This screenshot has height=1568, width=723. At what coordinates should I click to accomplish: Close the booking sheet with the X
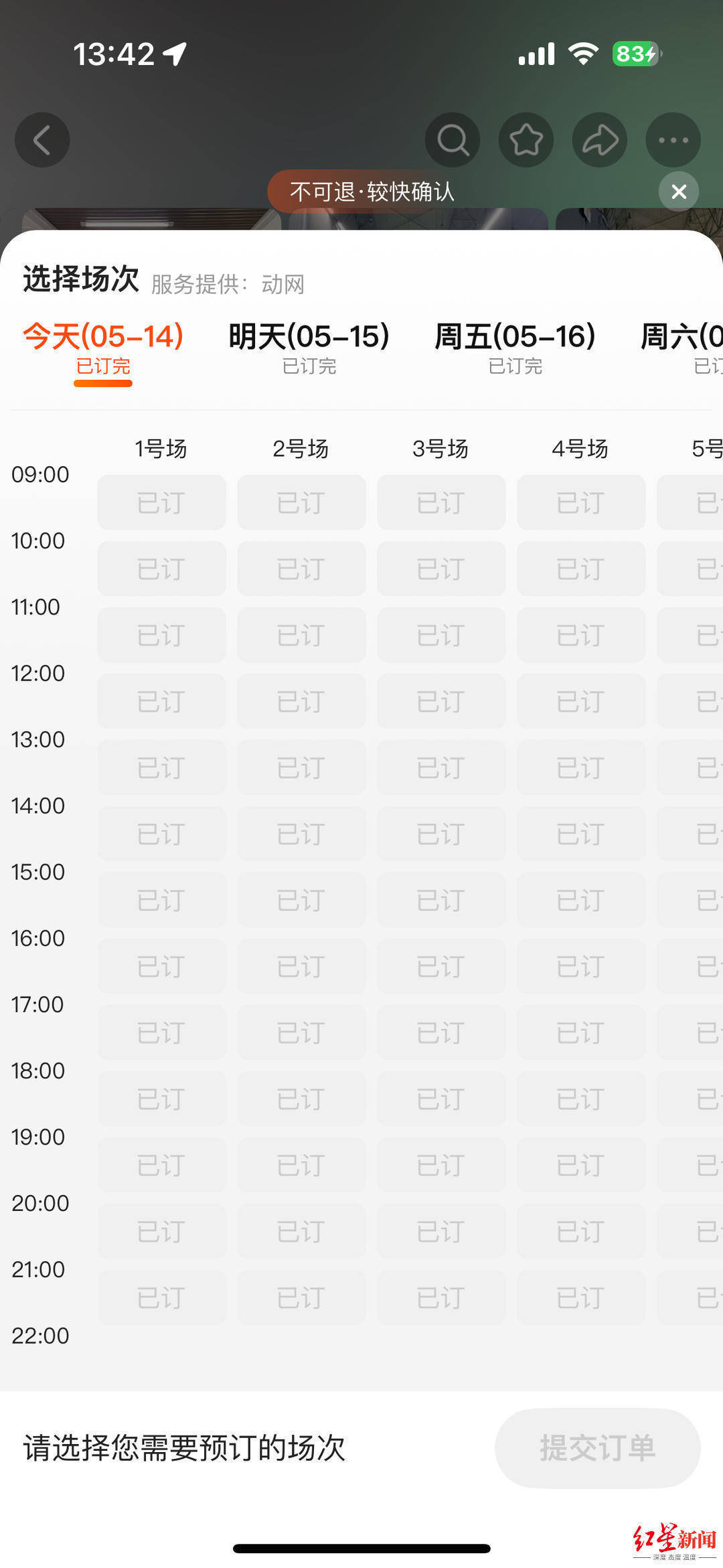click(679, 192)
